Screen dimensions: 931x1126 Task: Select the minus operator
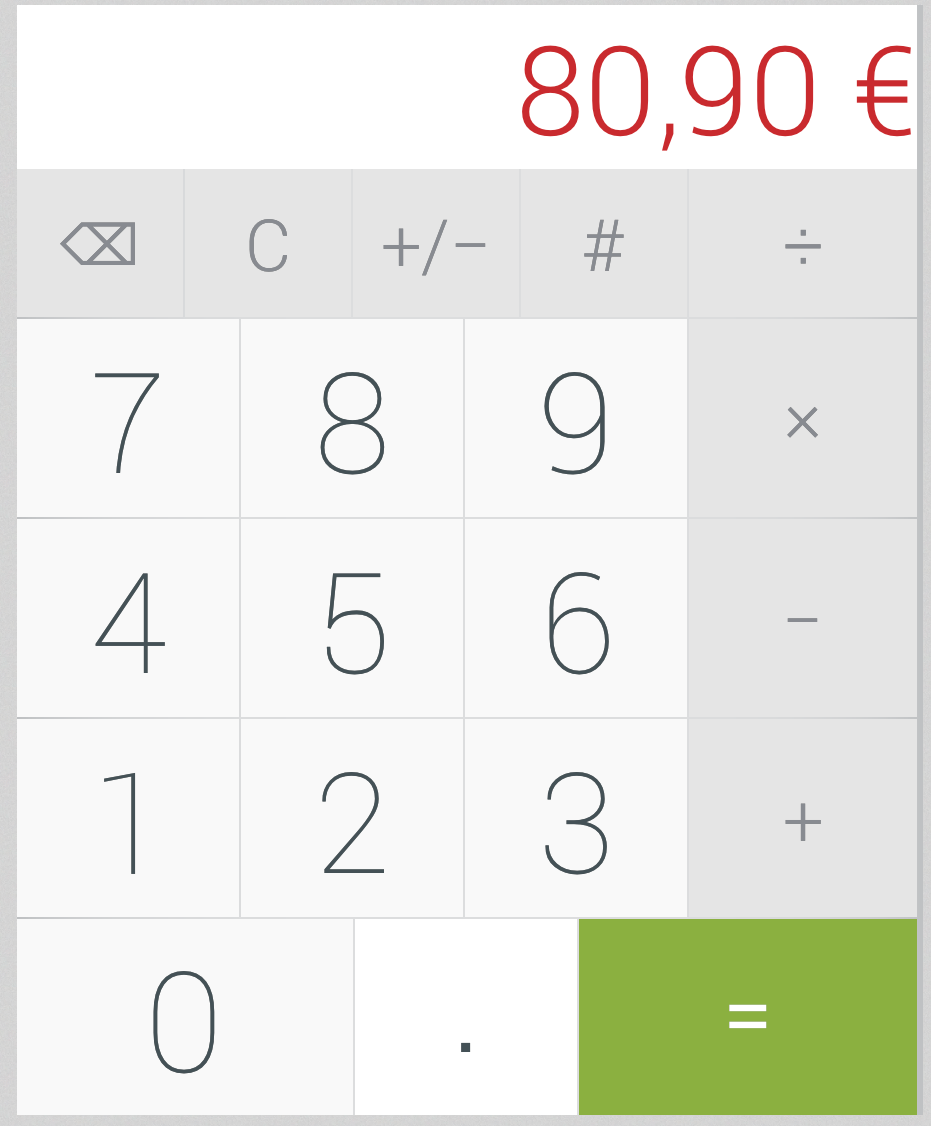point(802,619)
